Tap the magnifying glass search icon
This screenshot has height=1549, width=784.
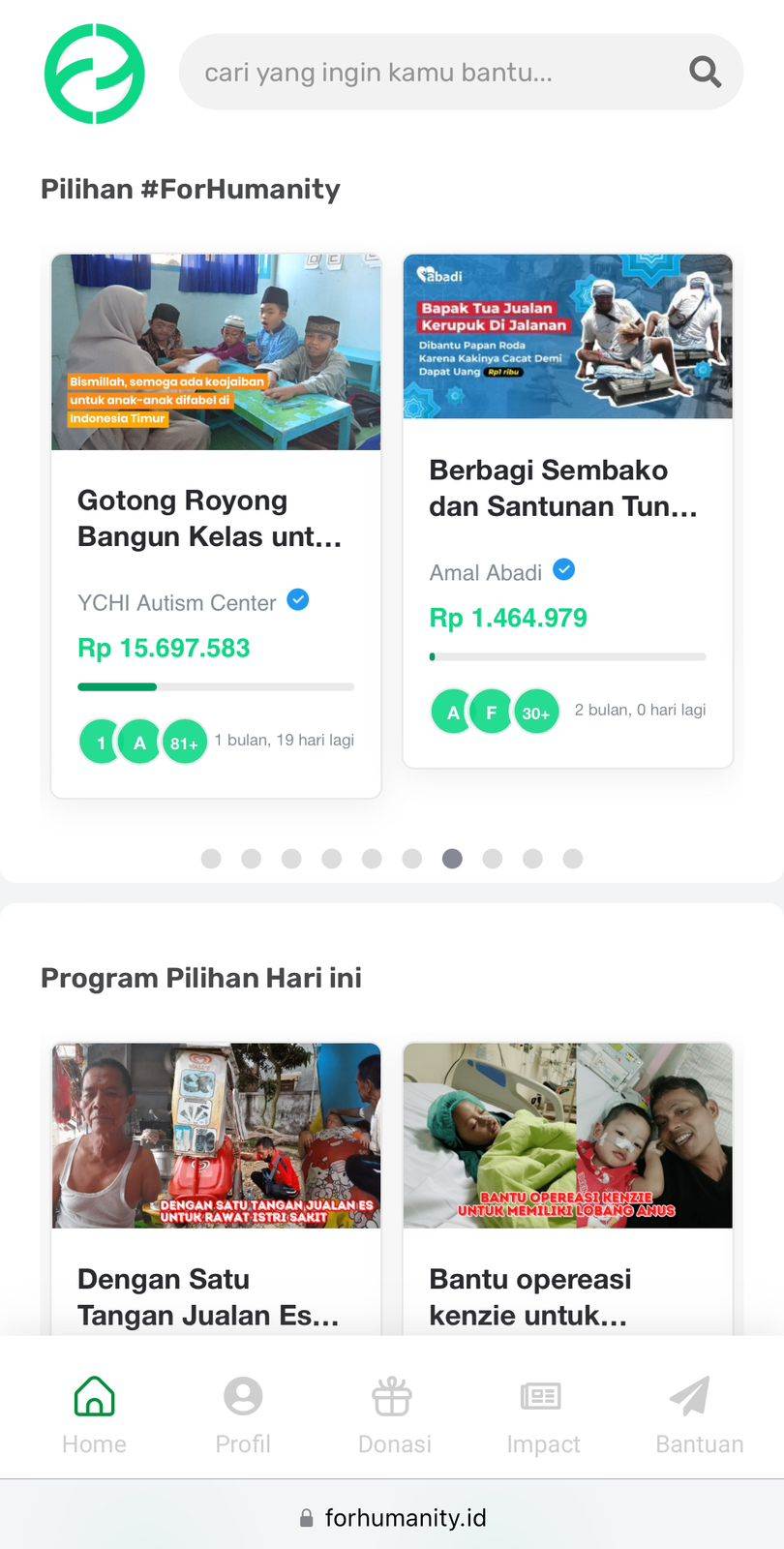[x=705, y=73]
